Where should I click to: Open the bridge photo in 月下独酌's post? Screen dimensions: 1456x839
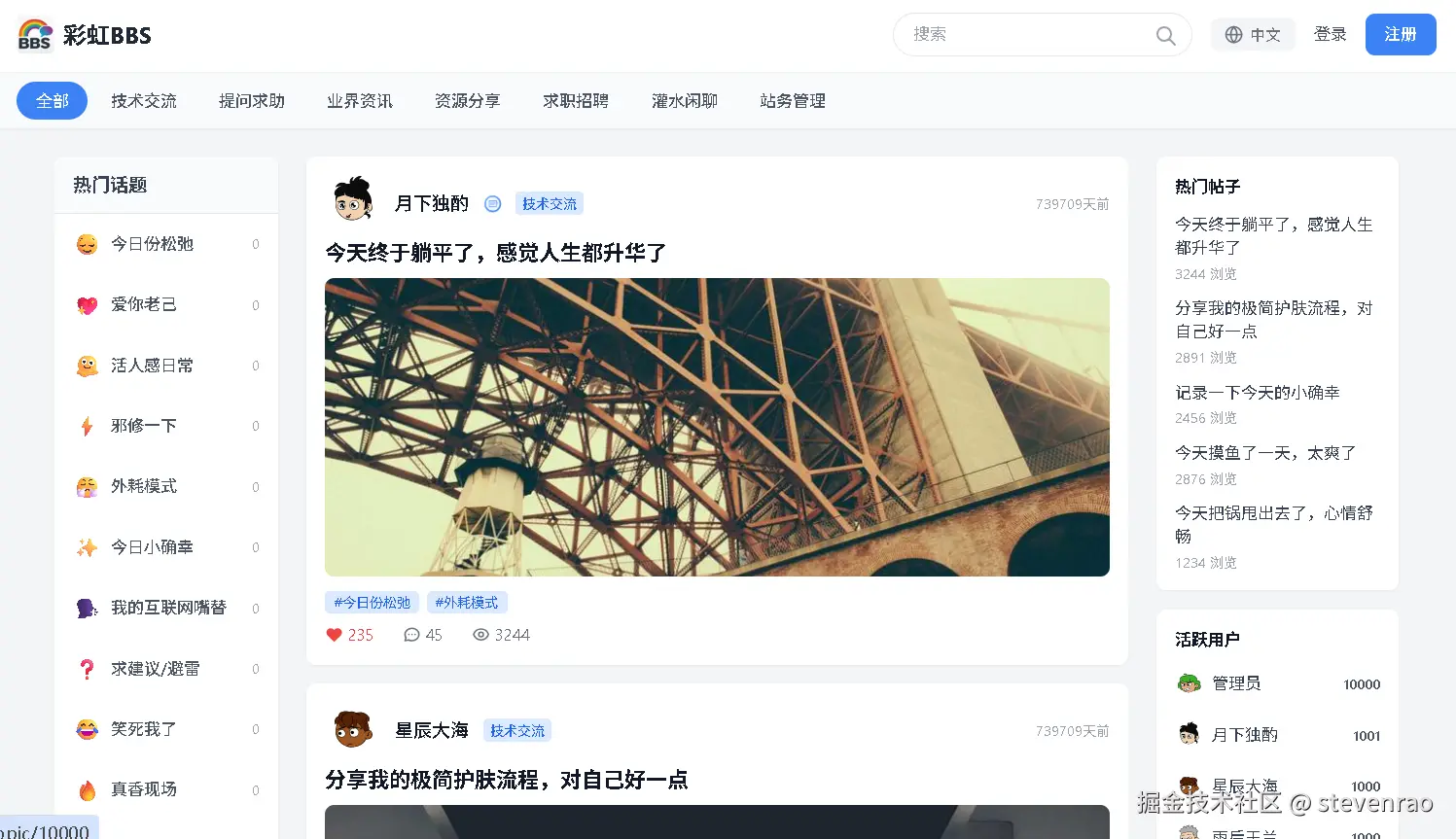tap(717, 427)
